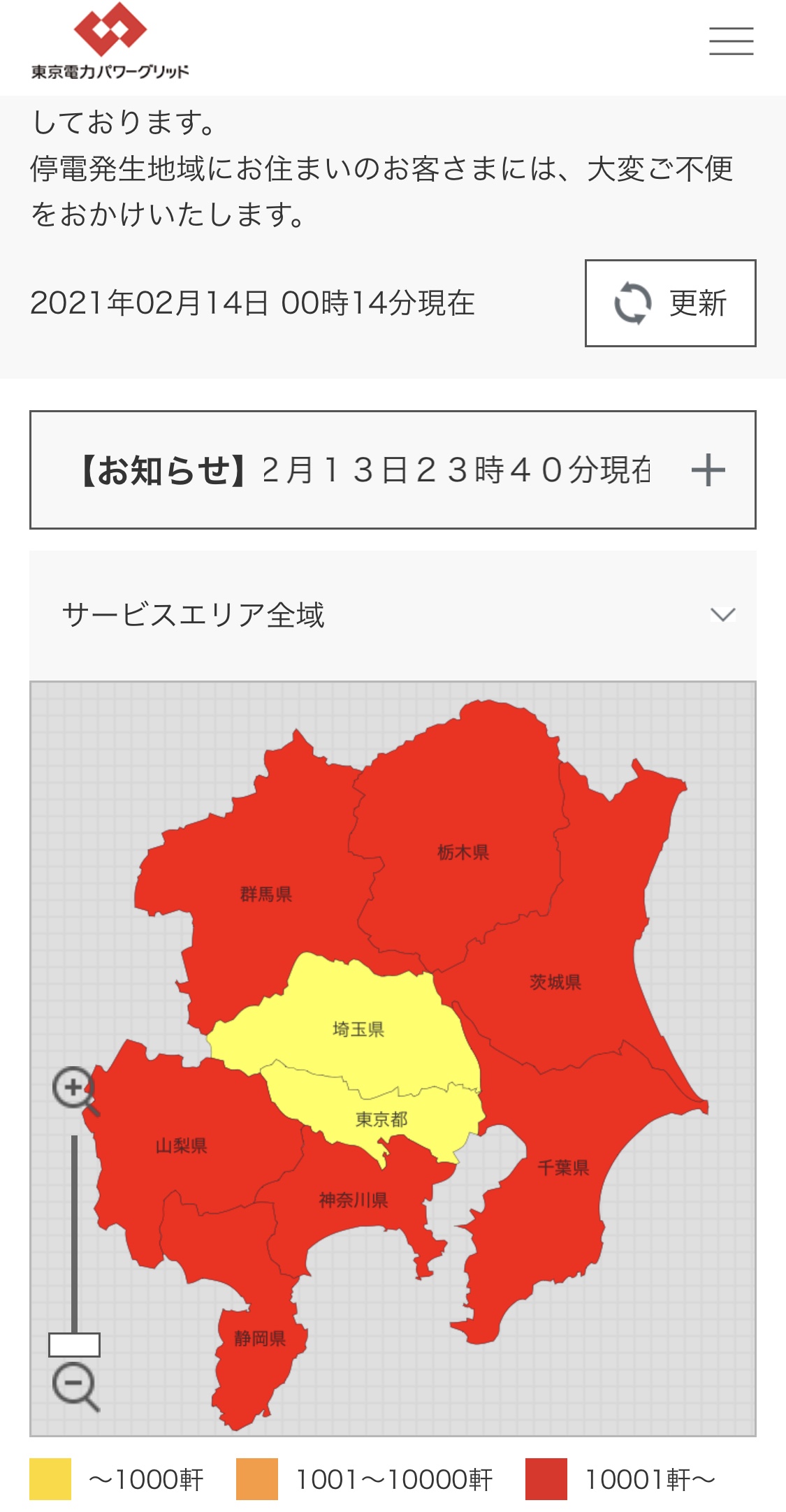786x1512 pixels.
Task: Tap the 更新 refresh button
Action: (x=670, y=303)
